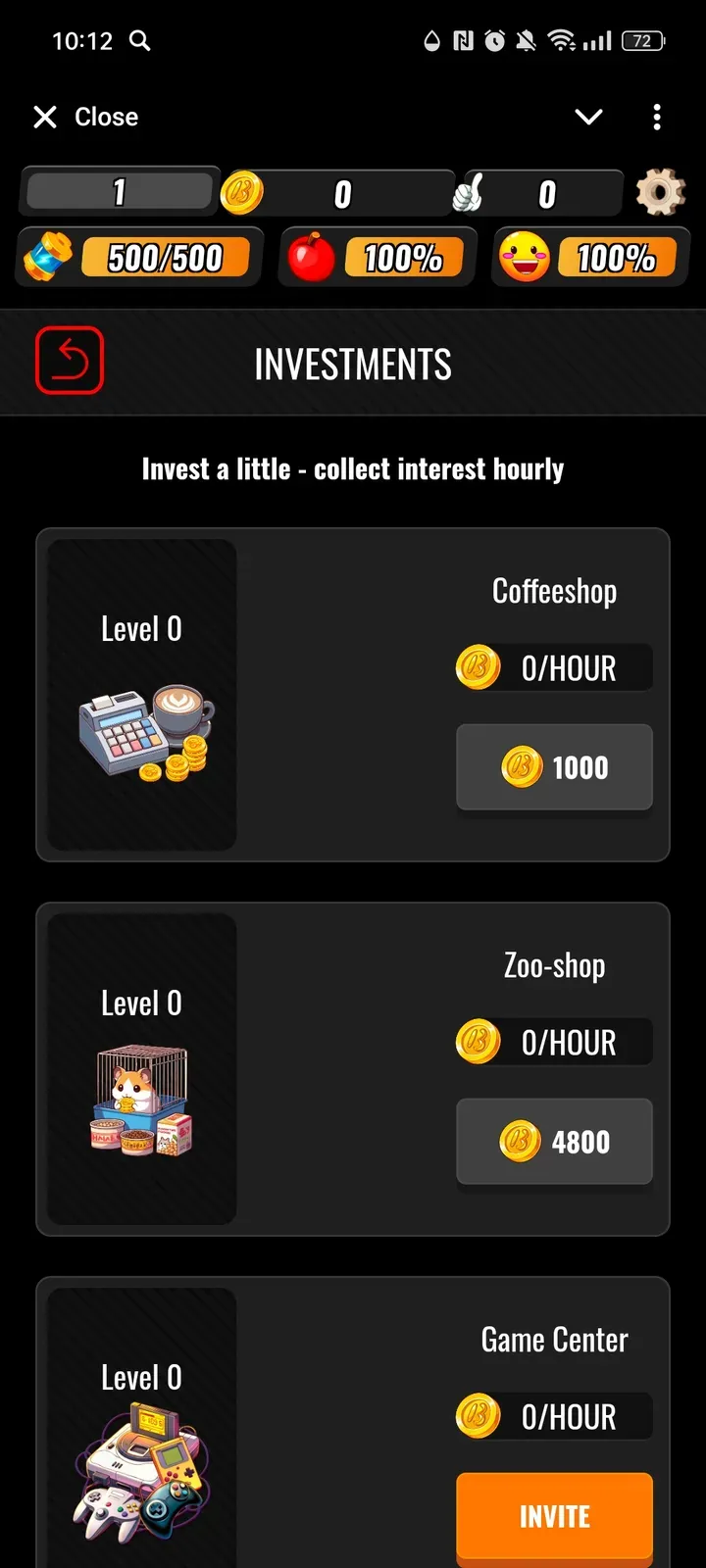Close the mini app
This screenshot has height=1568, width=706.
coord(86,118)
